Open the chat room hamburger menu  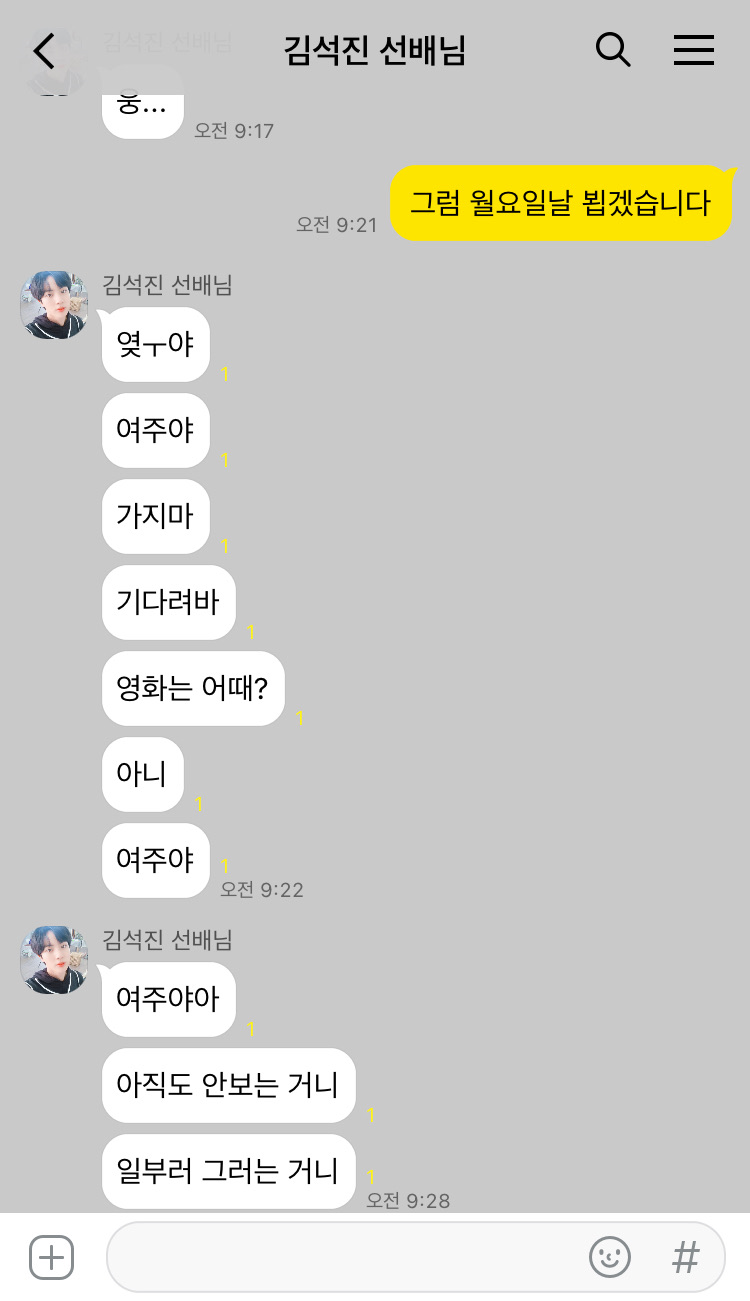[693, 50]
